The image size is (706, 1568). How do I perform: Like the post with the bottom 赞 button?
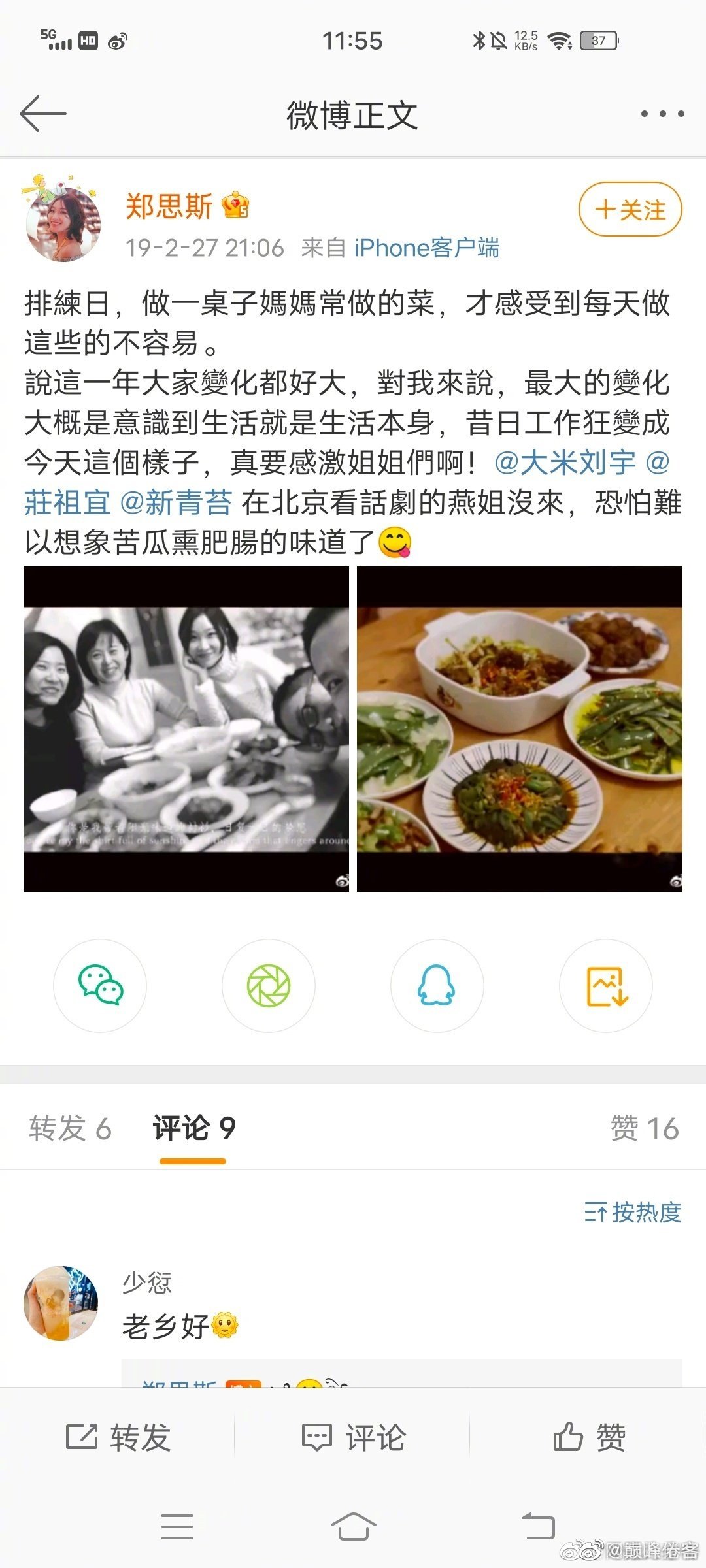pyautogui.click(x=589, y=1437)
